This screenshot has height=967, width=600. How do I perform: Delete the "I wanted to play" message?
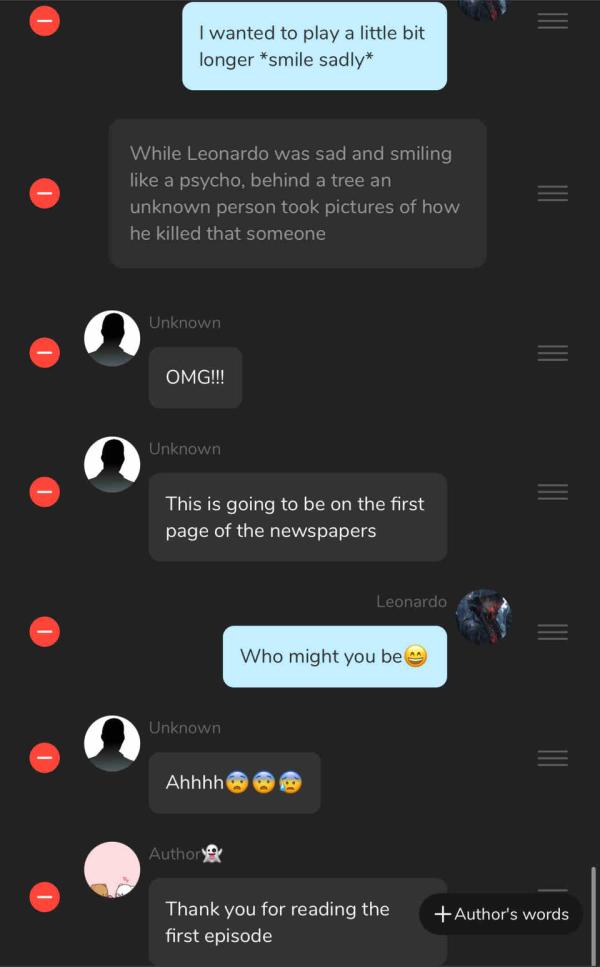44,20
